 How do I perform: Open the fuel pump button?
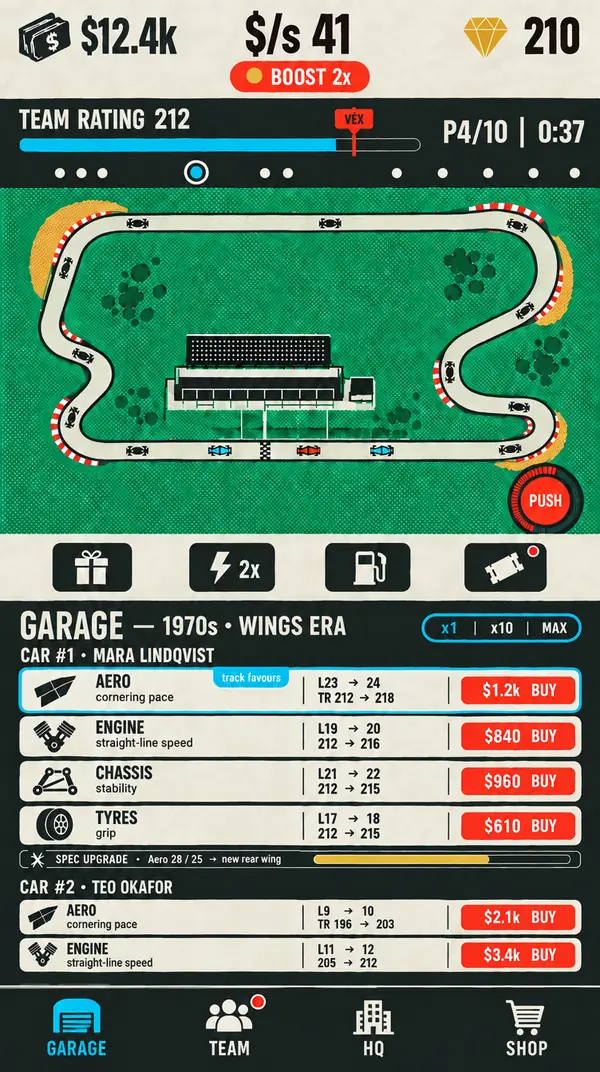(368, 567)
